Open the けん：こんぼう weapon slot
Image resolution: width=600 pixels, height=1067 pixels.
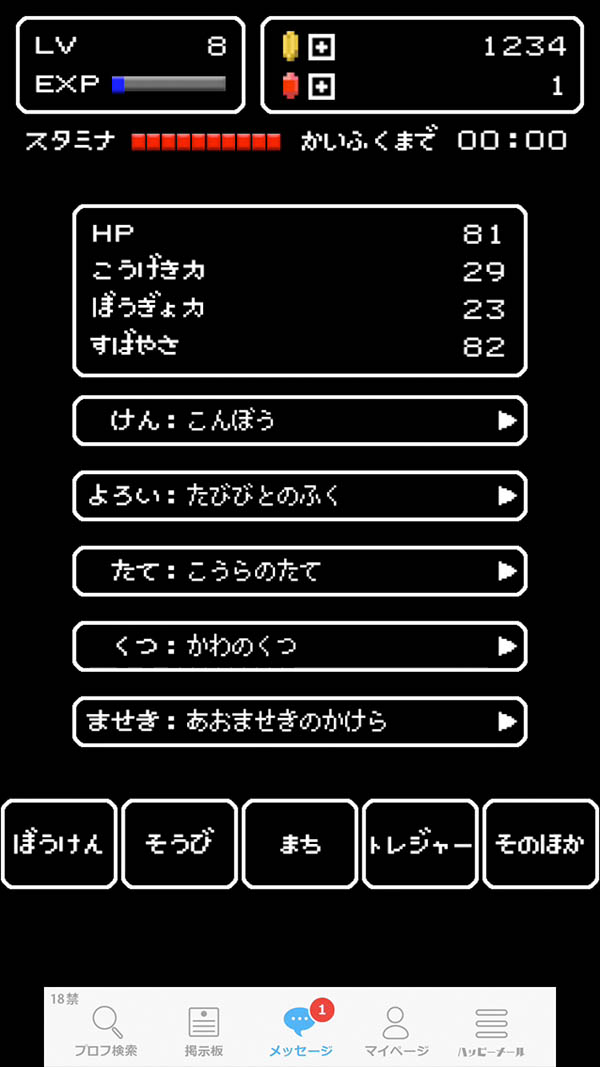(300, 421)
